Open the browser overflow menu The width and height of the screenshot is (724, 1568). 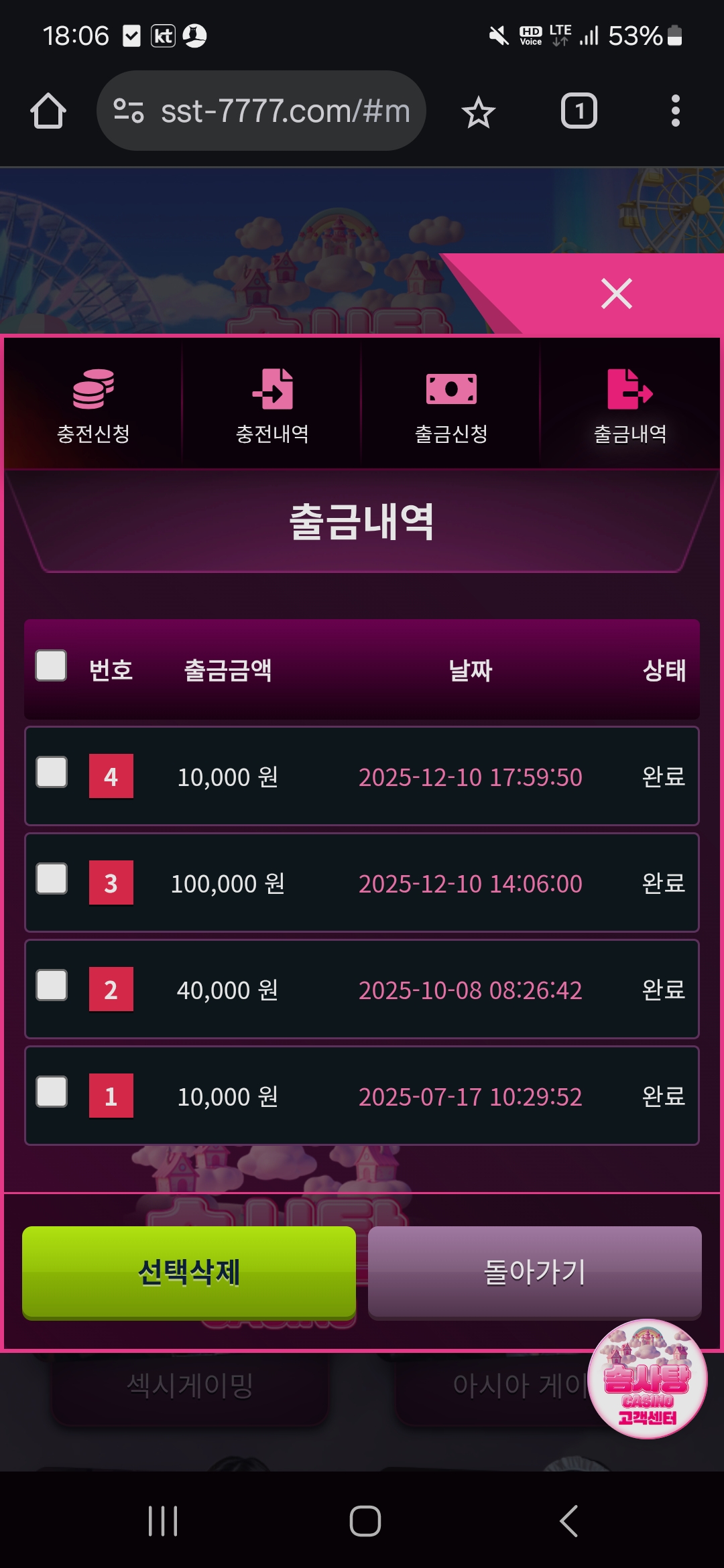[x=675, y=111]
